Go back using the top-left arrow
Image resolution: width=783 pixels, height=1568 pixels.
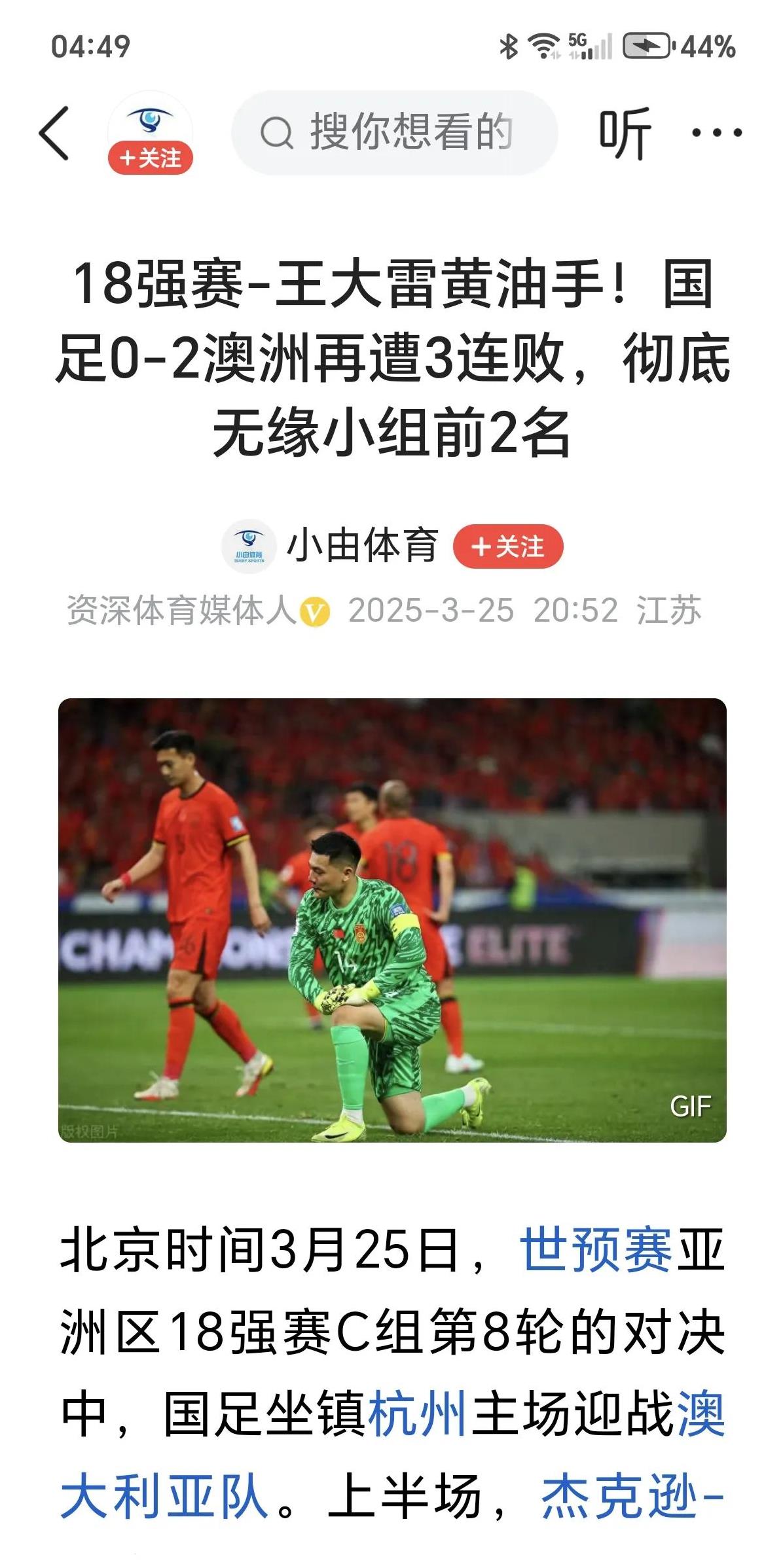point(54,134)
